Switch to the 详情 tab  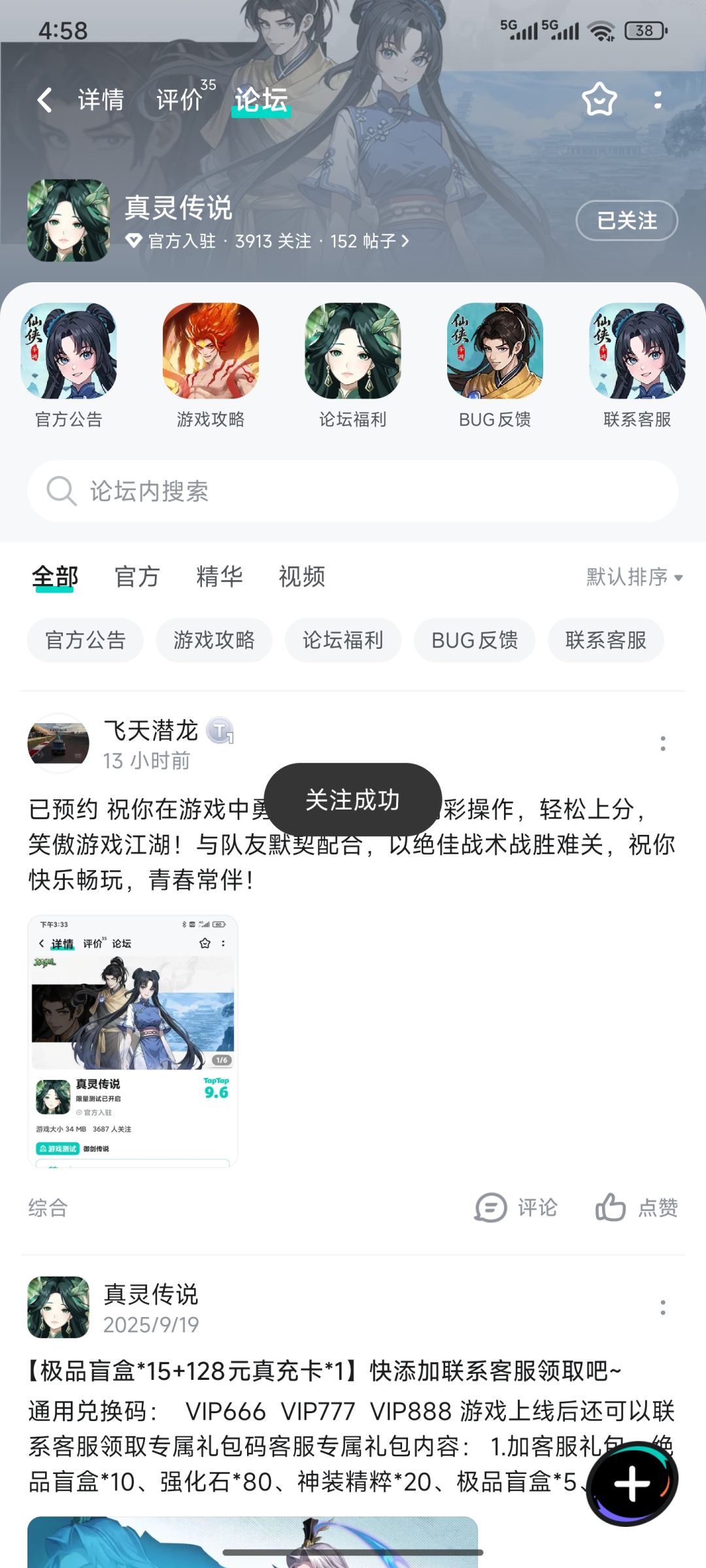[101, 100]
